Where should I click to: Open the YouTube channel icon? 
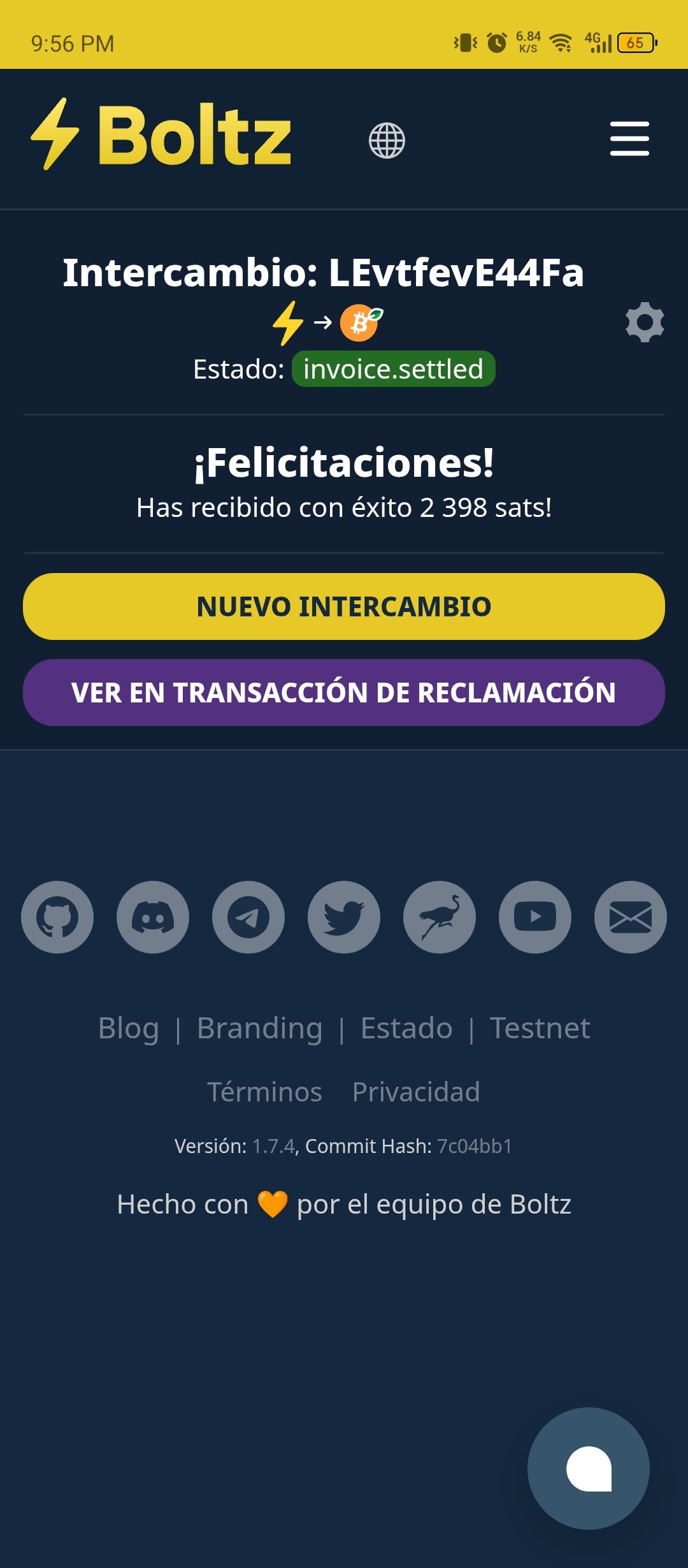[535, 917]
